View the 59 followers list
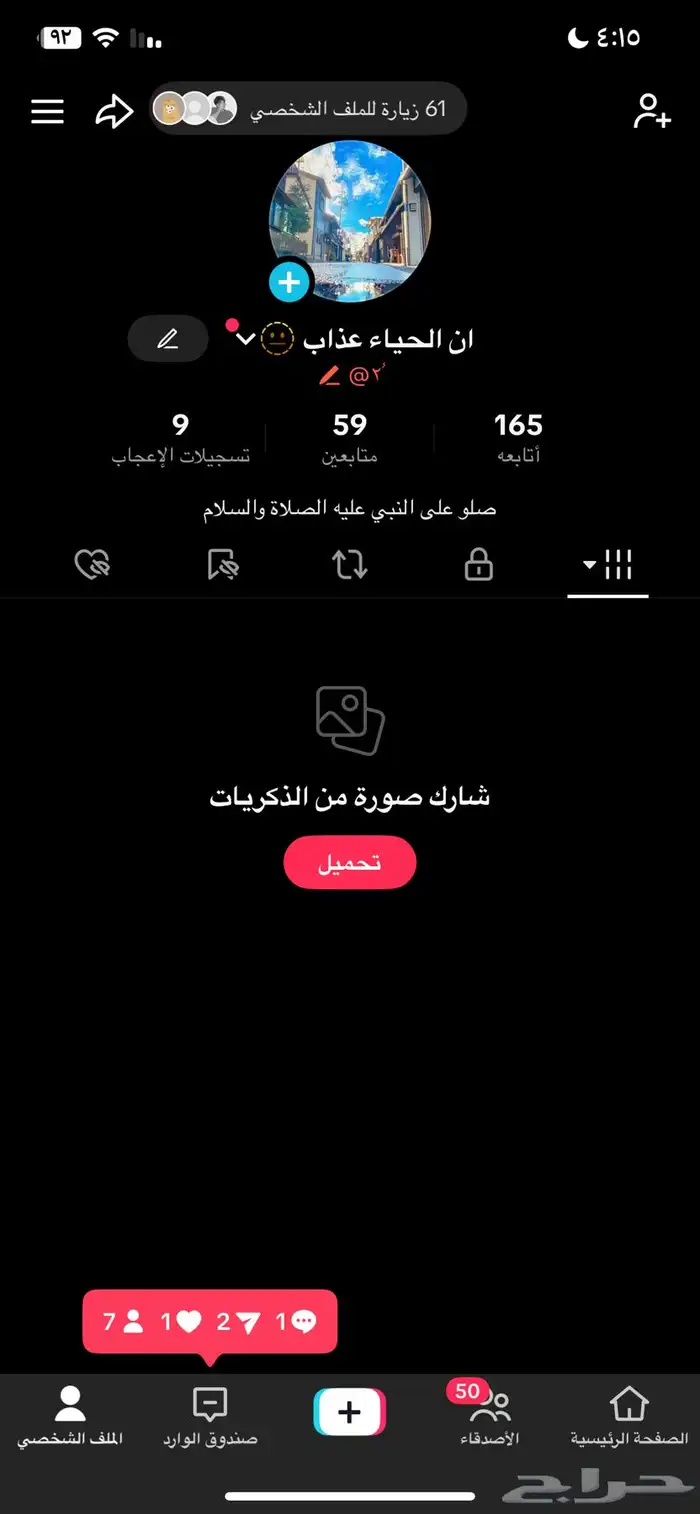 [350, 438]
